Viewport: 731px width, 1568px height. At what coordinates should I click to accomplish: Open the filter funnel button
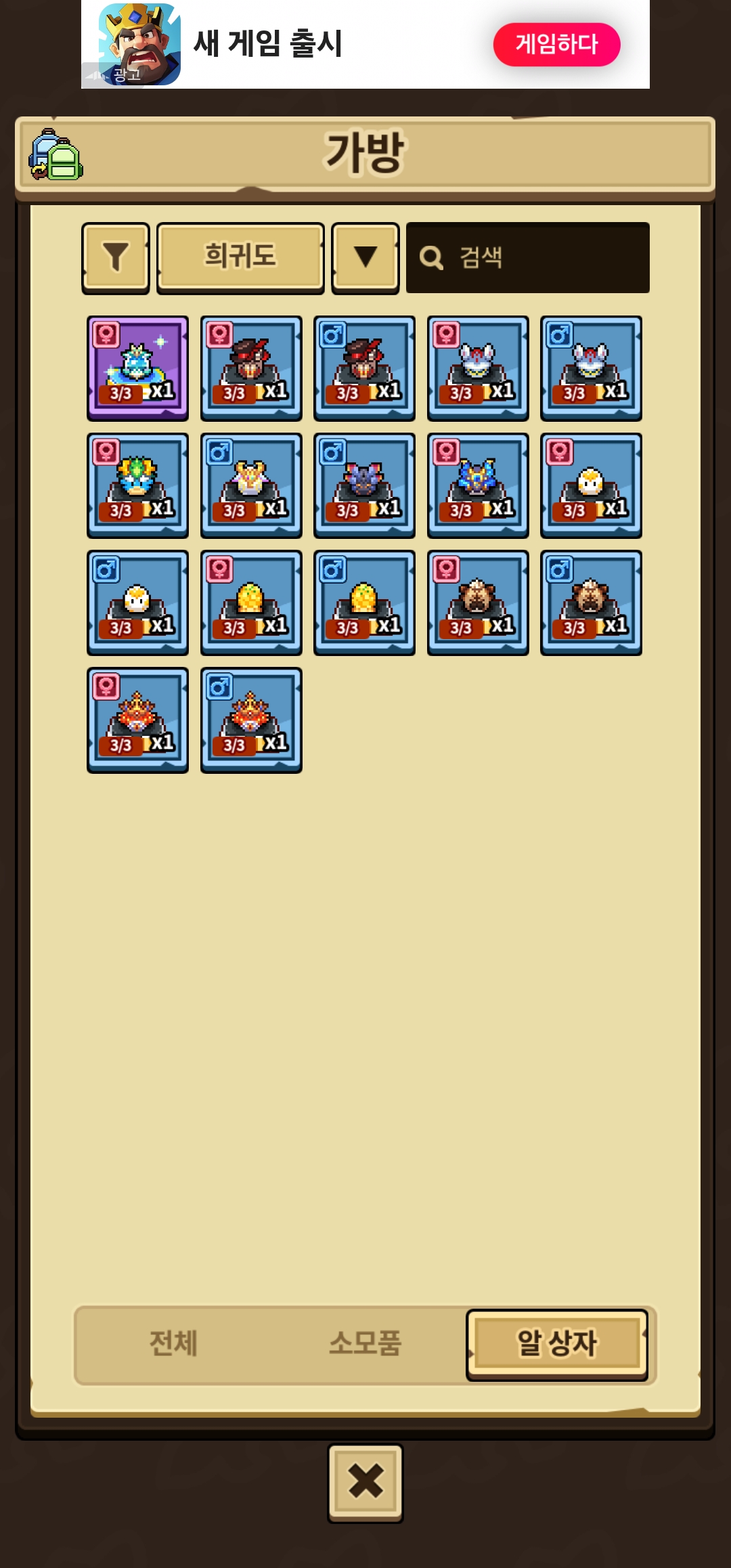[116, 257]
